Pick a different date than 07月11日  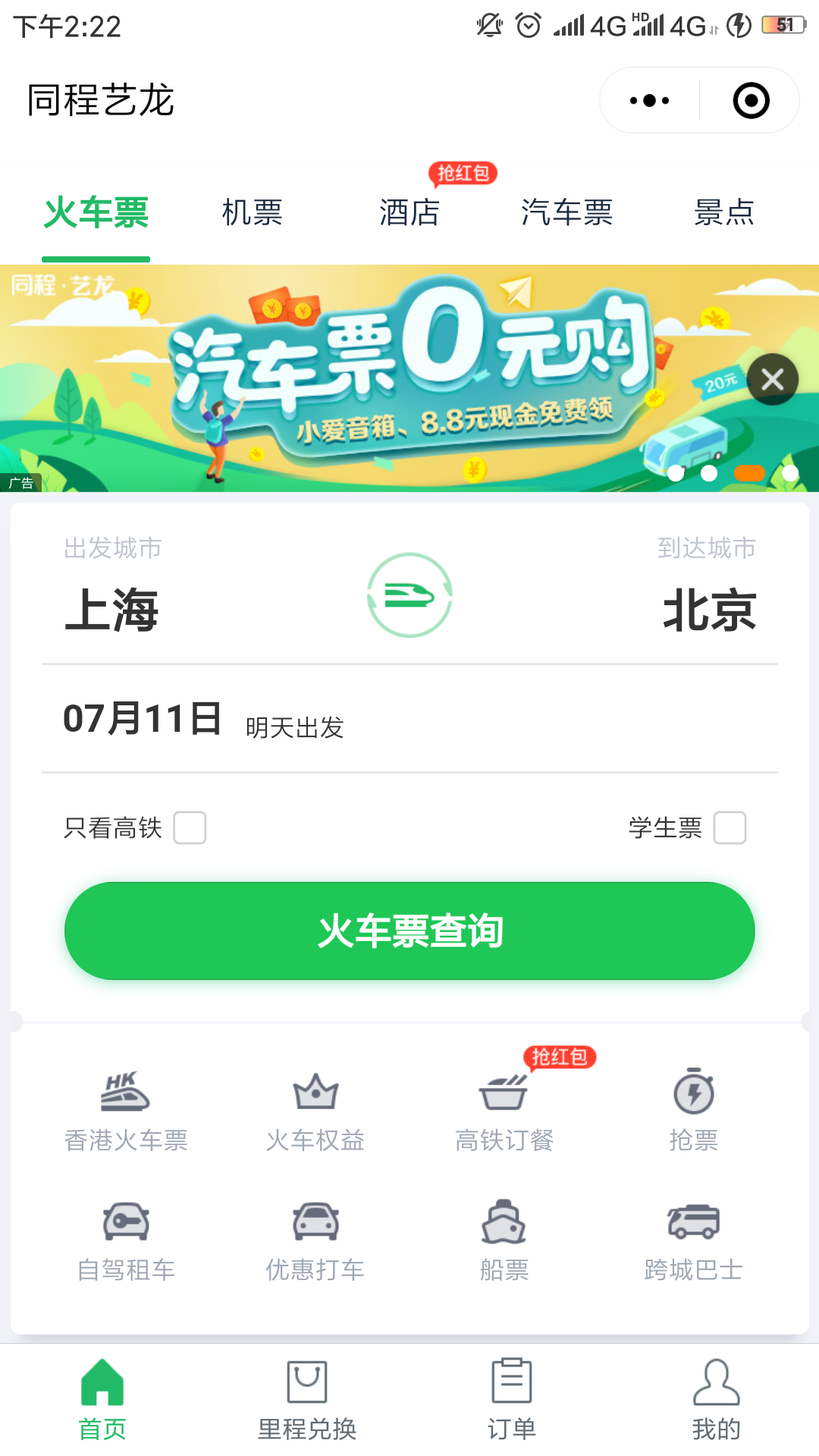143,719
